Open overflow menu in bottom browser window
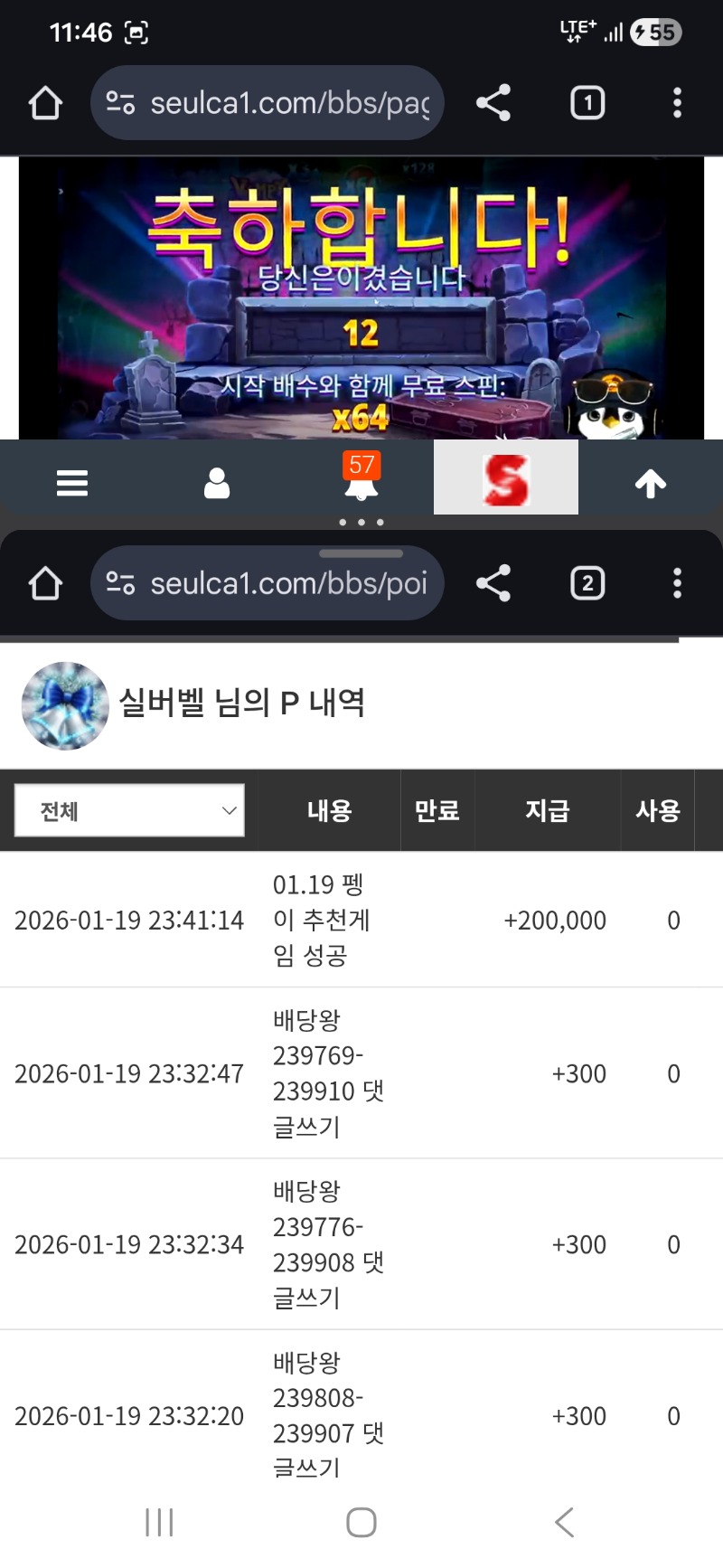 pos(677,583)
